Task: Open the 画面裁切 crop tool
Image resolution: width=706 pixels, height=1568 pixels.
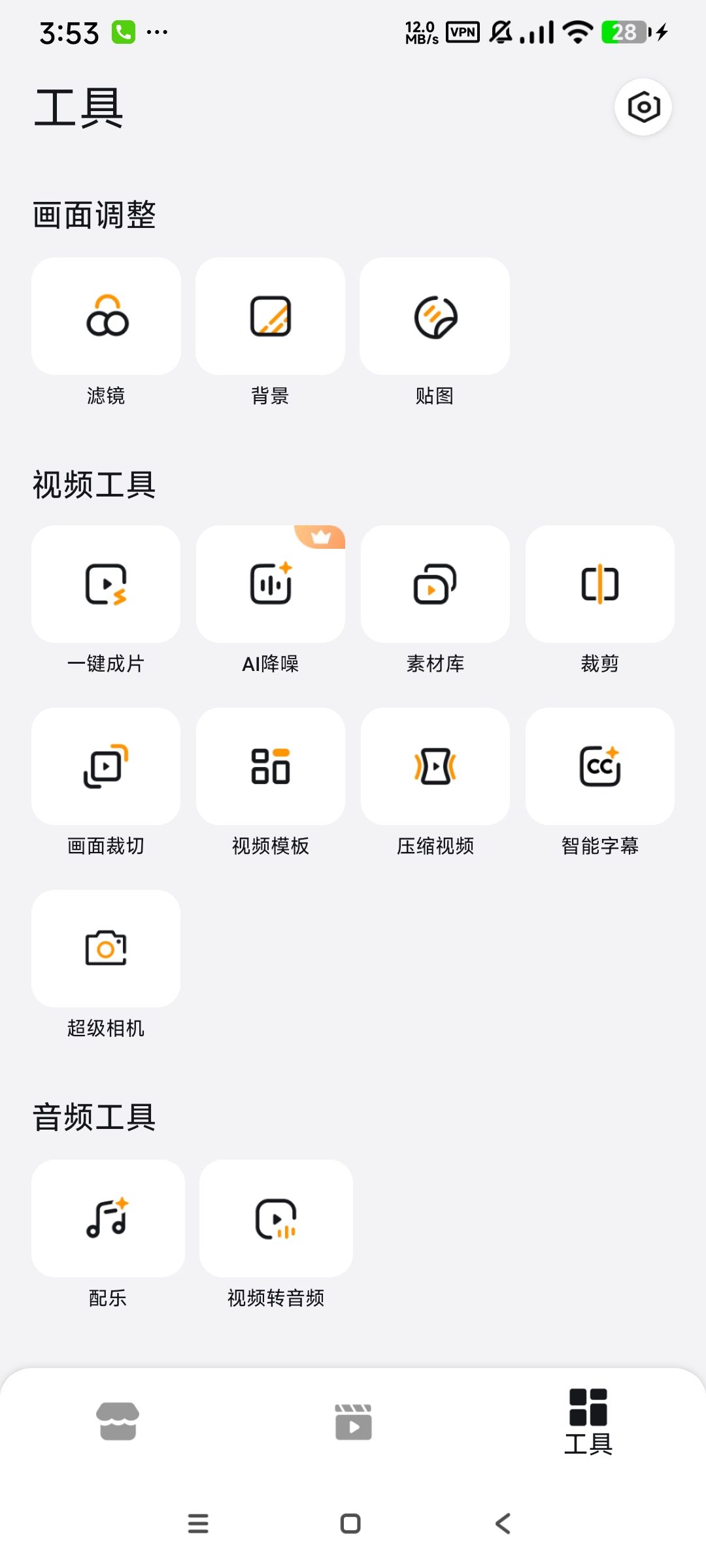Action: (106, 766)
